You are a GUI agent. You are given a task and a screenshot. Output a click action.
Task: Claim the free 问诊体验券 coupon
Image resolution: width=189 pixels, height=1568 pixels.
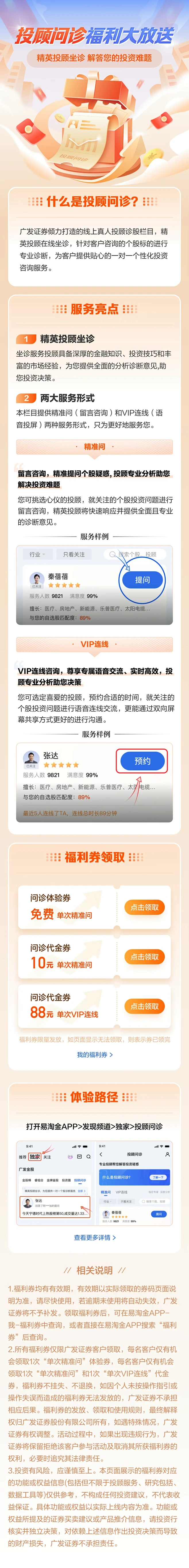(x=145, y=907)
